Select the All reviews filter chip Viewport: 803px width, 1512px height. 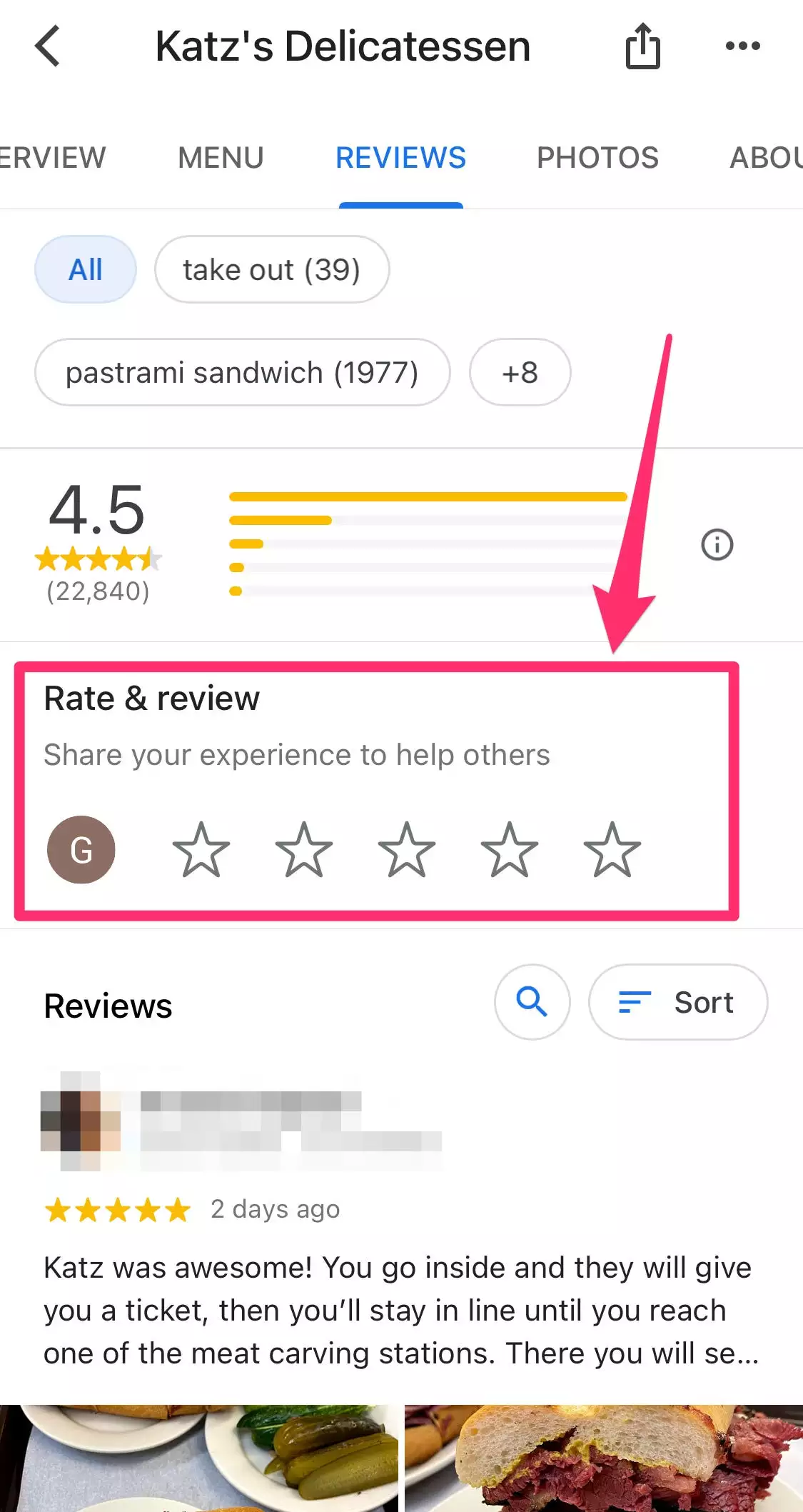pyautogui.click(x=86, y=270)
